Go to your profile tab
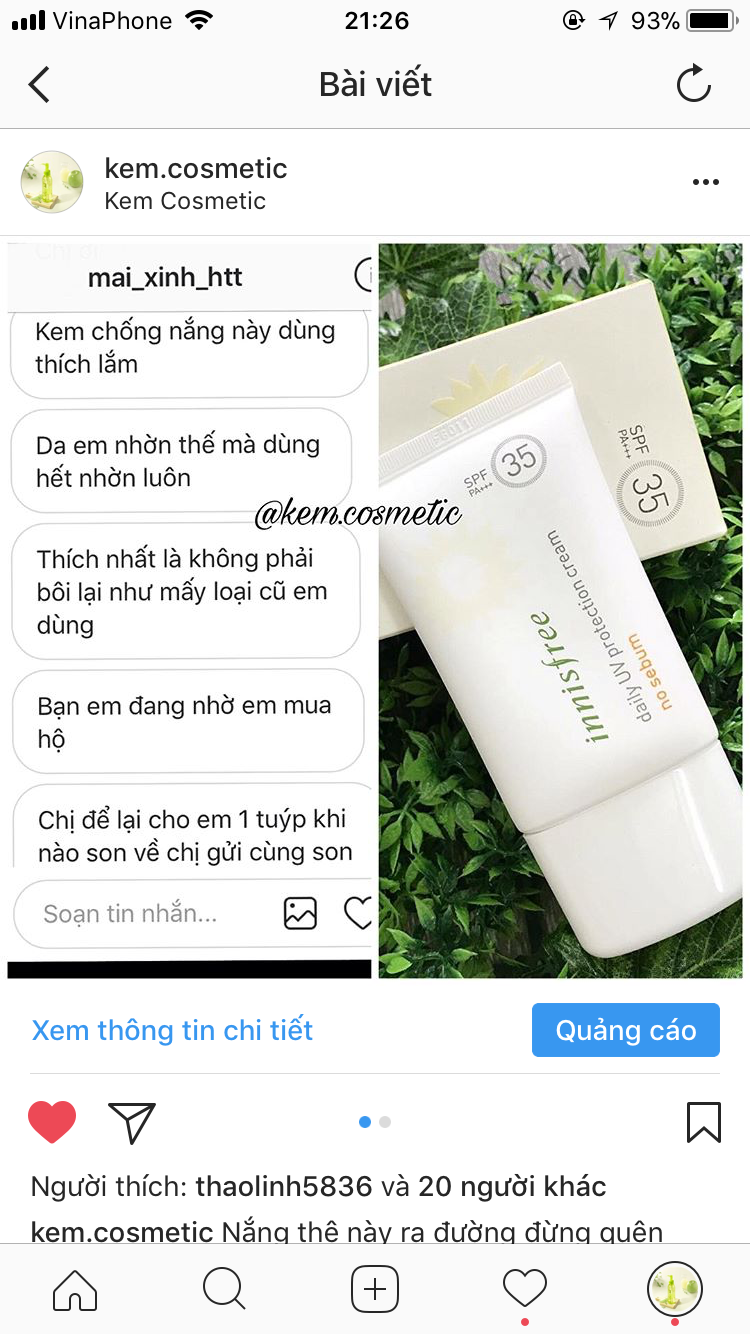This screenshot has width=750, height=1334. coord(675,1289)
